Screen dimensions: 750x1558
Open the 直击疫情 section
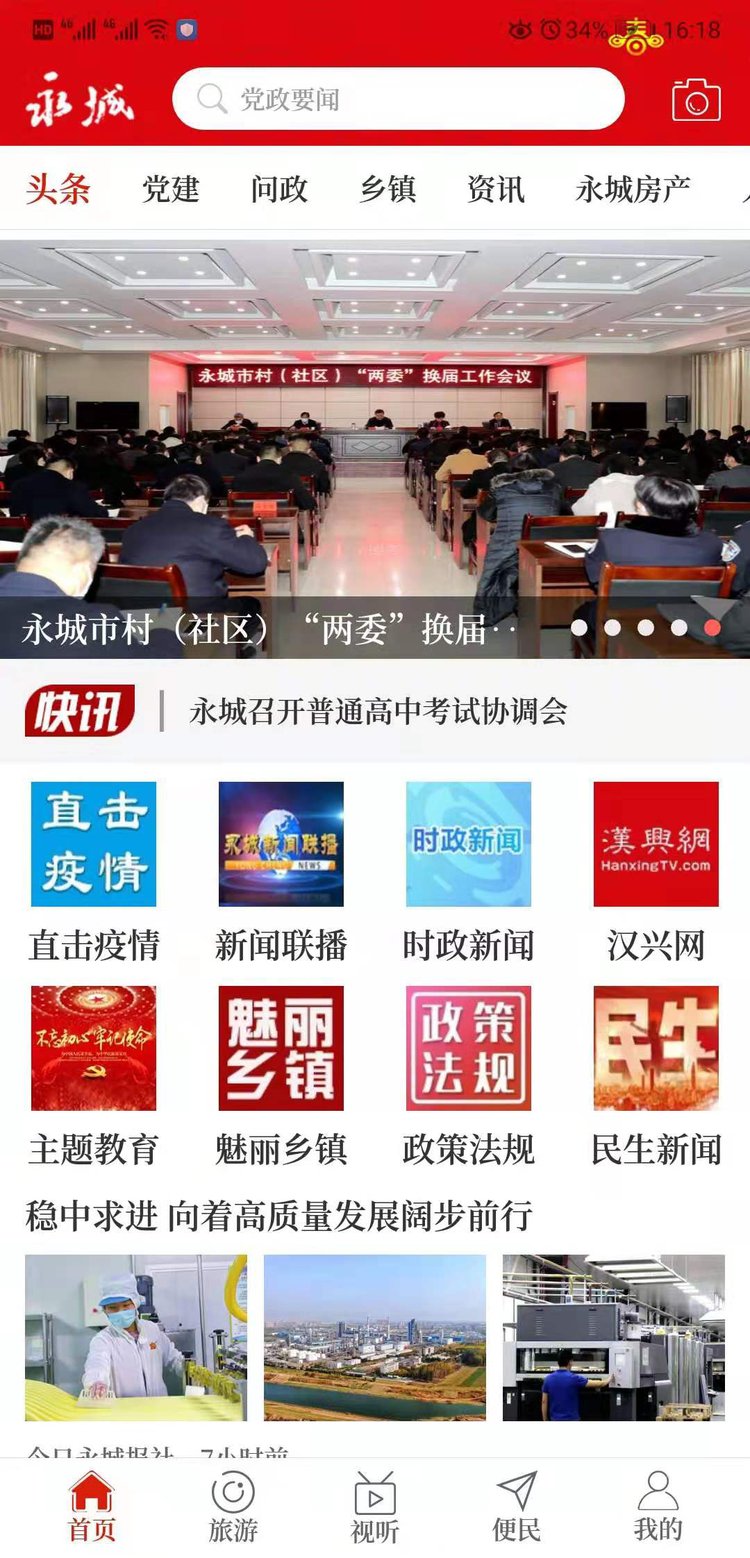(94, 872)
